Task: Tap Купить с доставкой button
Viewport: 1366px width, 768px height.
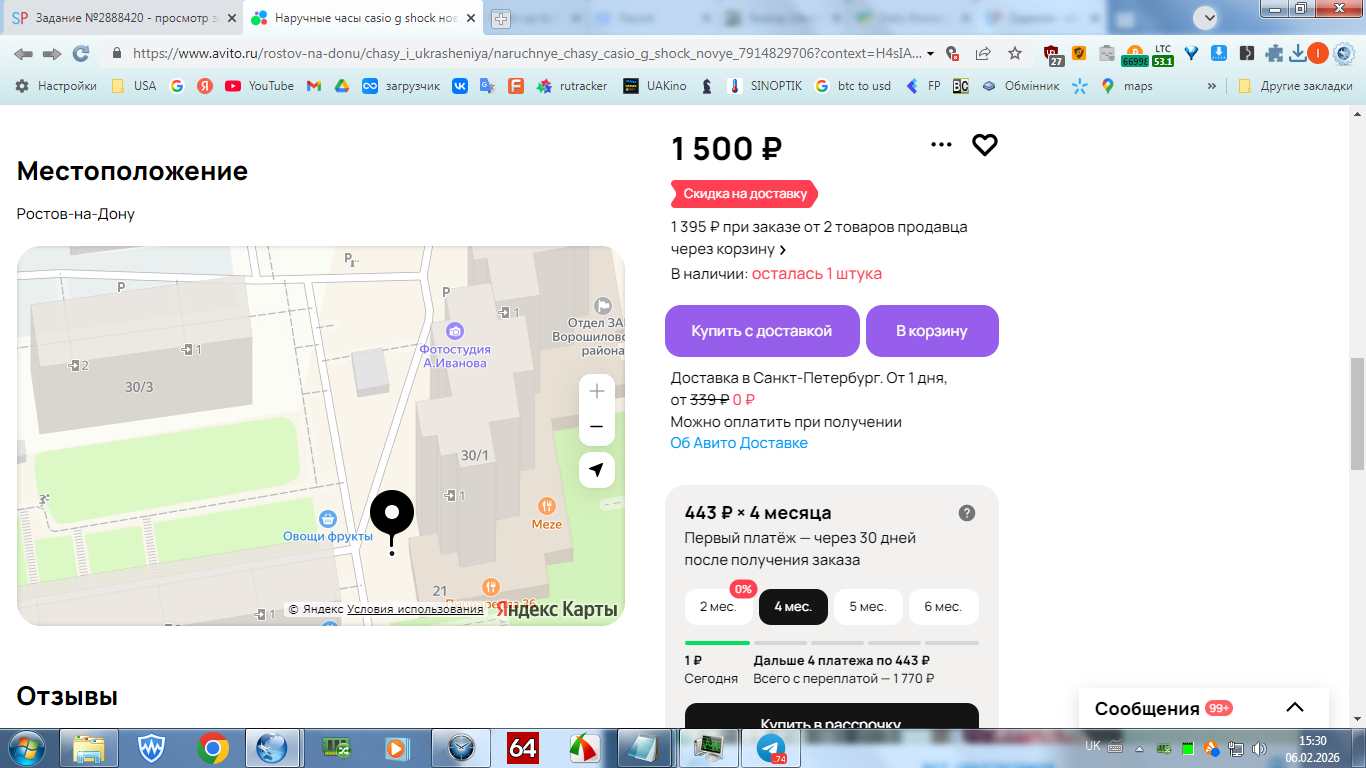Action: [x=762, y=331]
